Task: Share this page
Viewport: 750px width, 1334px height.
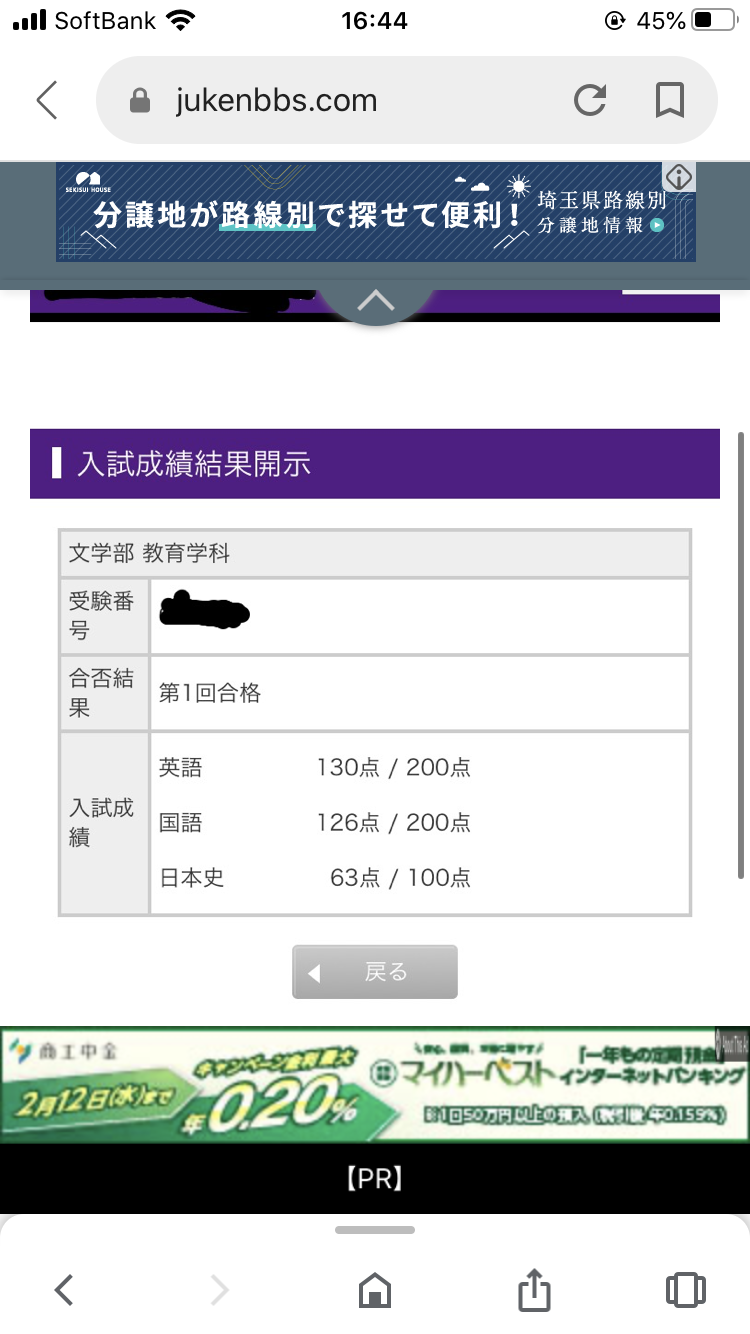Action: click(x=534, y=1290)
